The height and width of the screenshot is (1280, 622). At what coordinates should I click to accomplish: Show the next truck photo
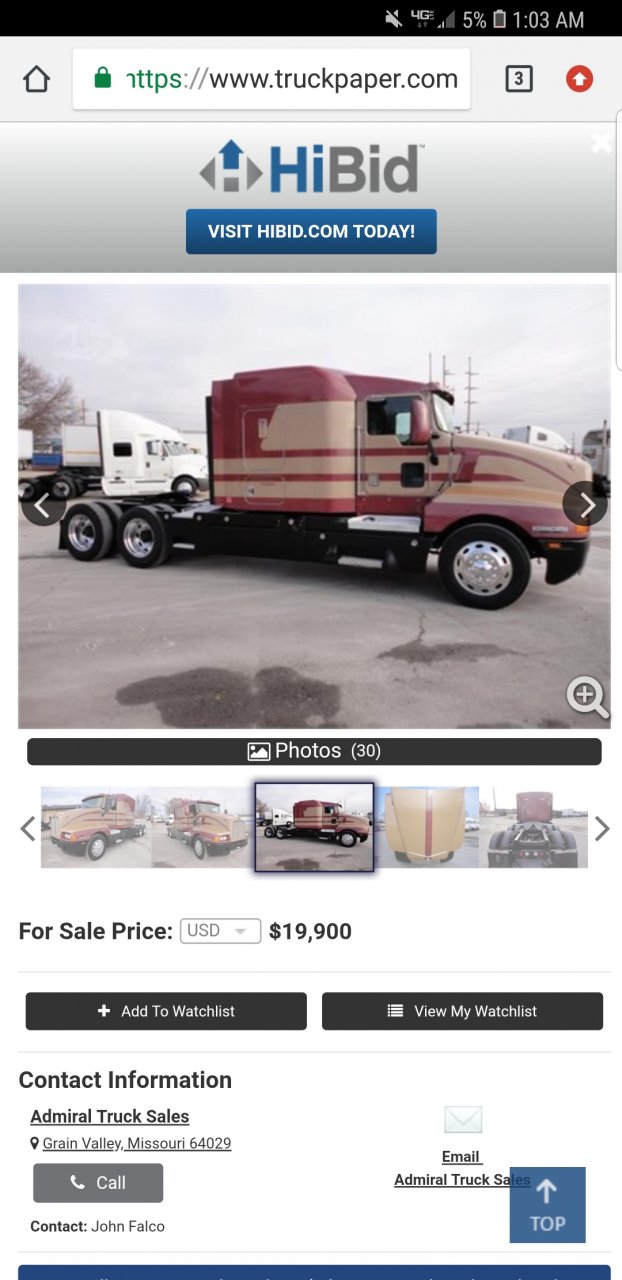click(585, 505)
